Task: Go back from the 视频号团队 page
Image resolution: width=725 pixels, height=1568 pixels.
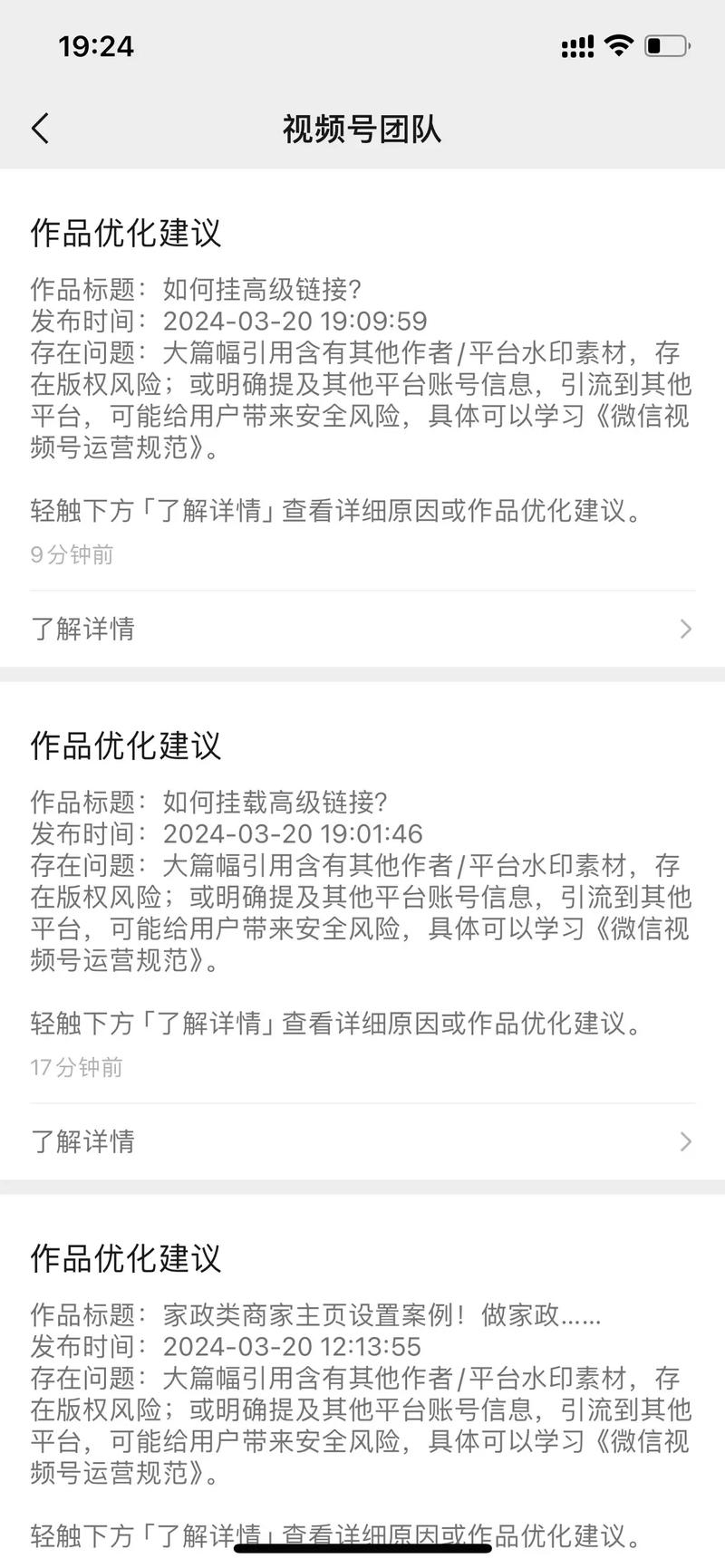Action: tap(40, 129)
